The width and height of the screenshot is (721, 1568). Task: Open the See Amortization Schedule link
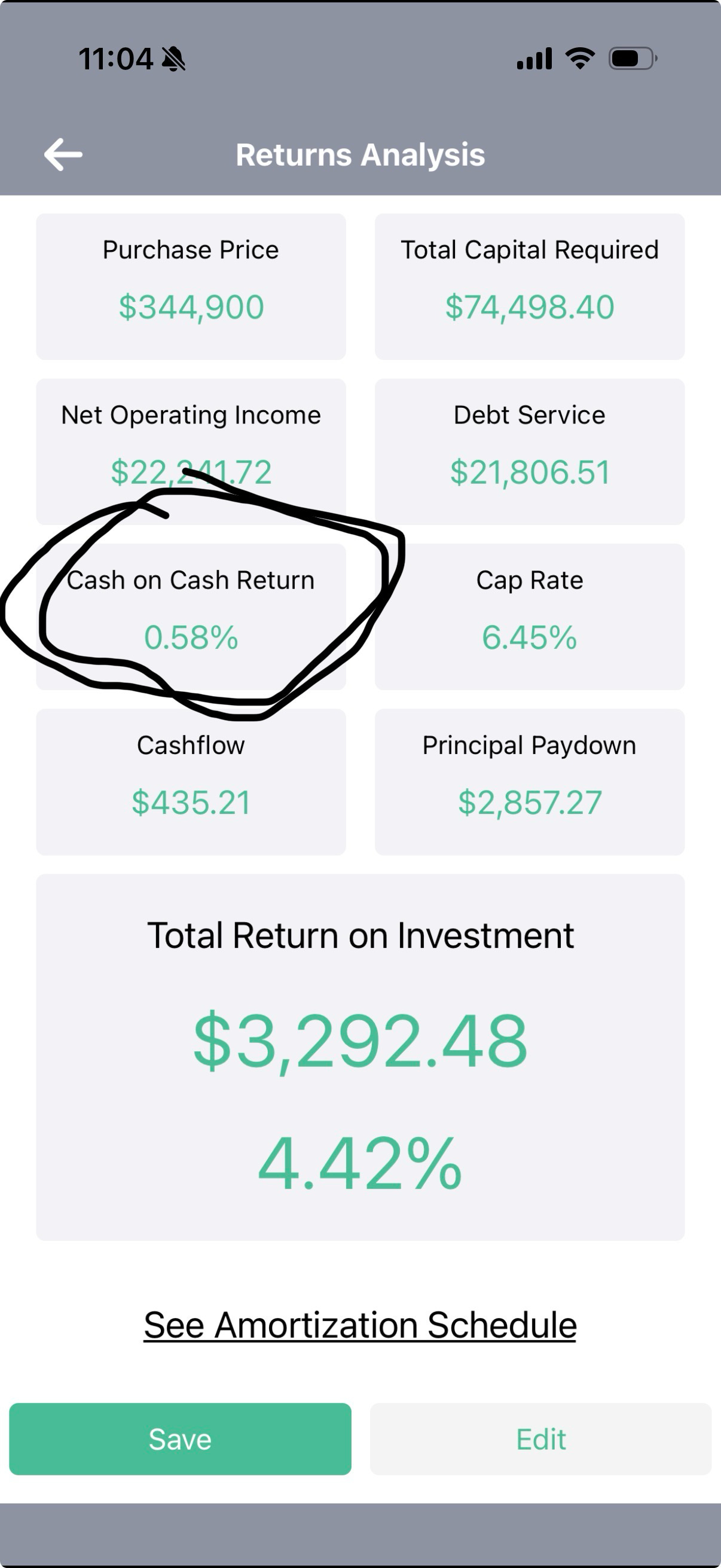pos(360,1325)
